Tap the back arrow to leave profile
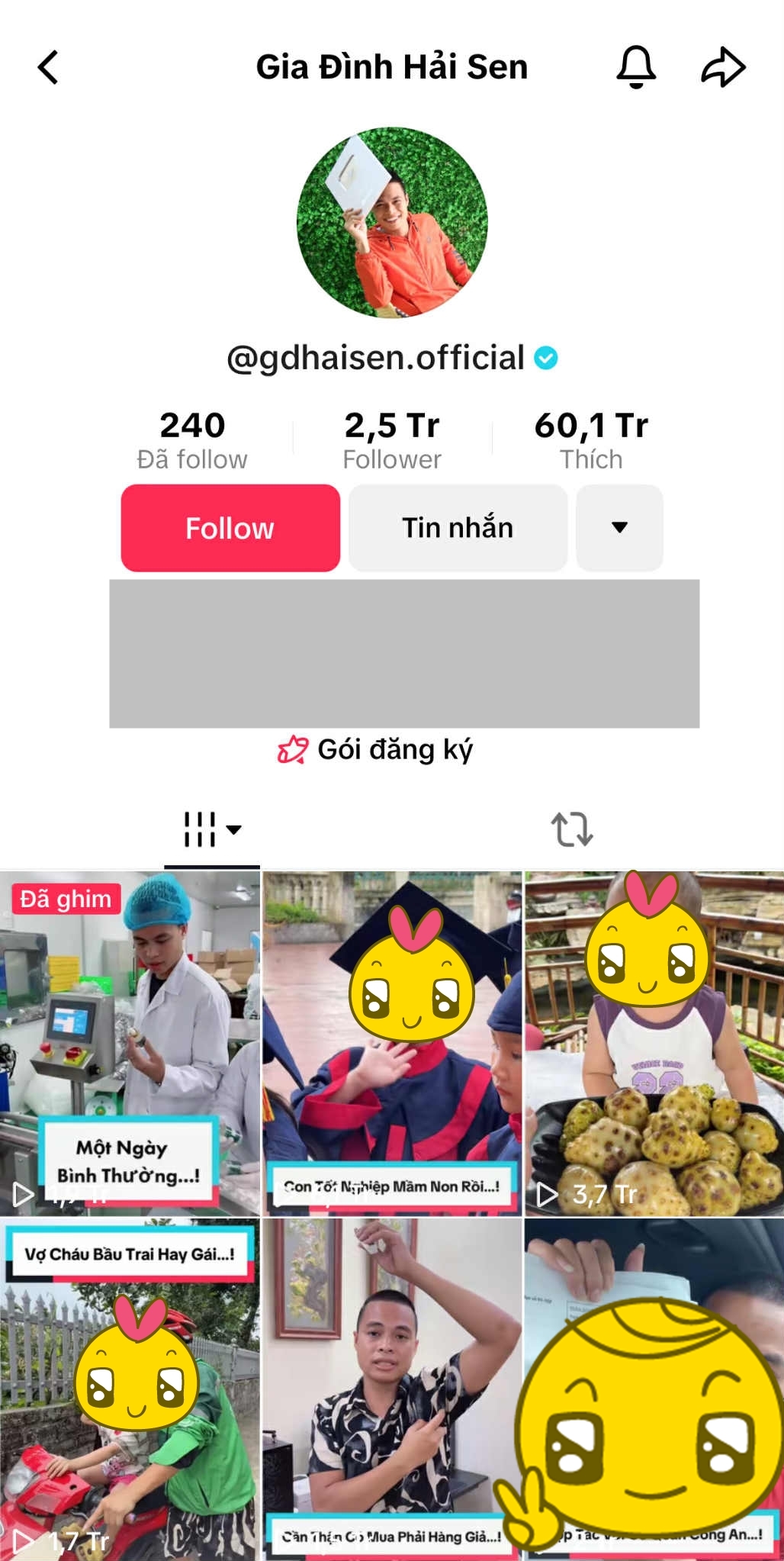Screen dimensions: 784x1561 [48, 66]
